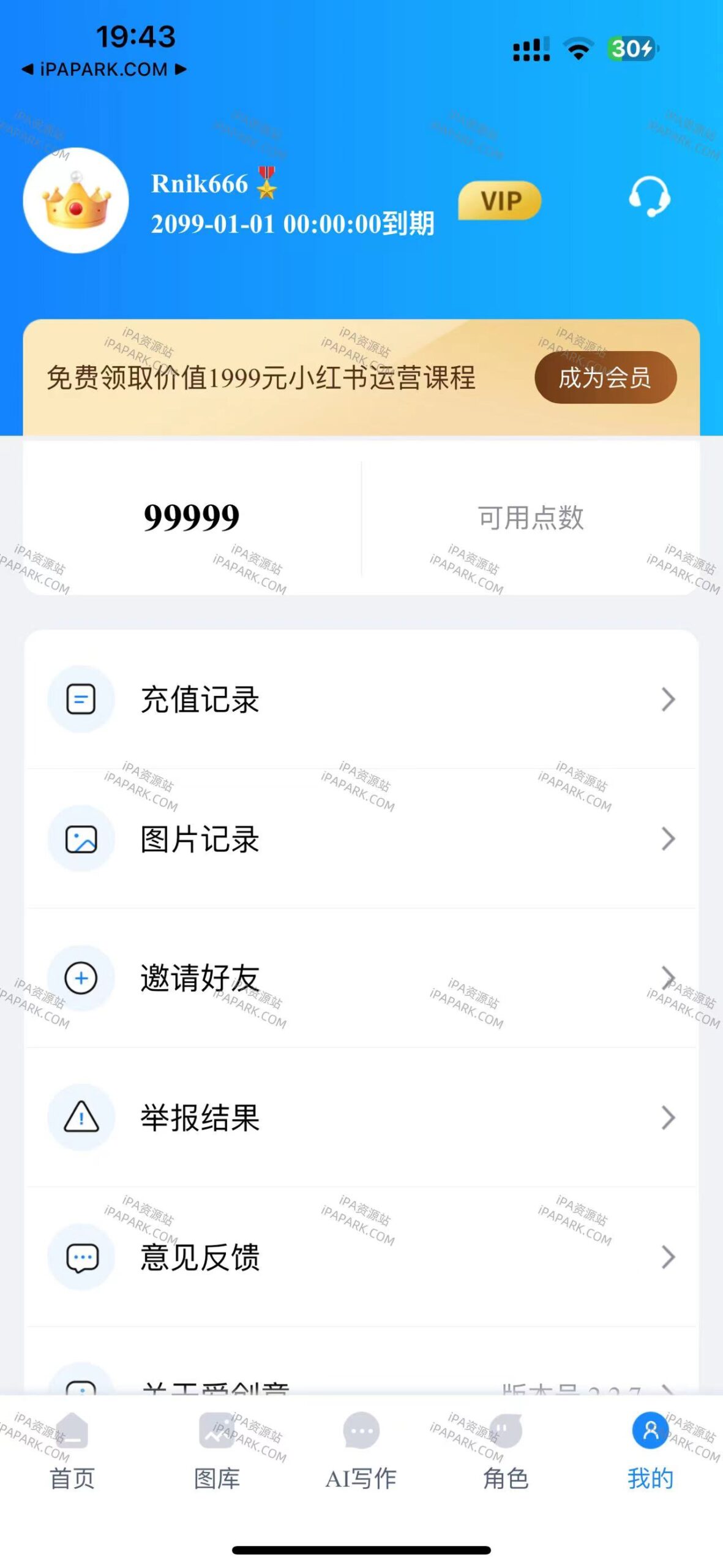The image size is (723, 1568).
Task: Open the 意见反馈 chat bubble icon
Action: coord(81,1257)
